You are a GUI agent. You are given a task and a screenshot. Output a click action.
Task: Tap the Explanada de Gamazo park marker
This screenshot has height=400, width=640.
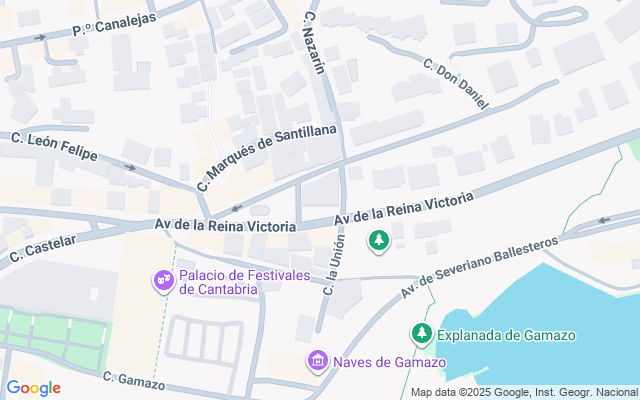point(422,333)
